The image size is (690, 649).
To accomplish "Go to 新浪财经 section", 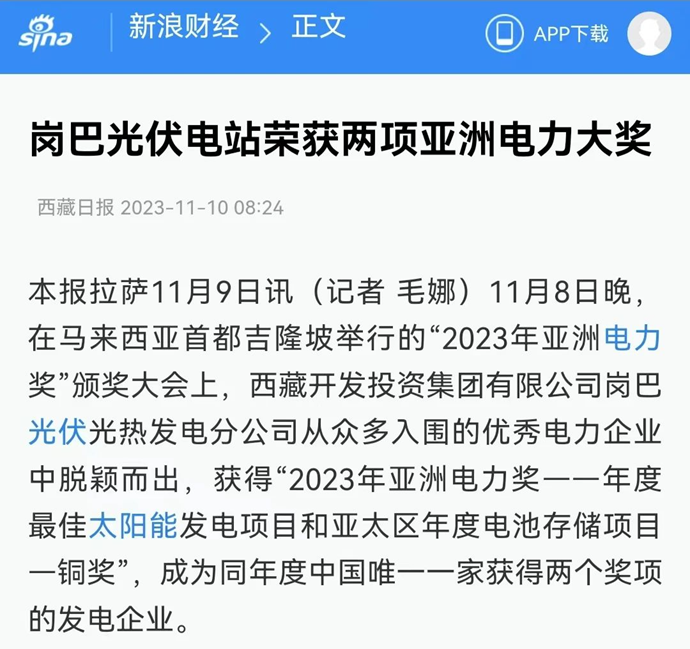I will click(x=183, y=28).
